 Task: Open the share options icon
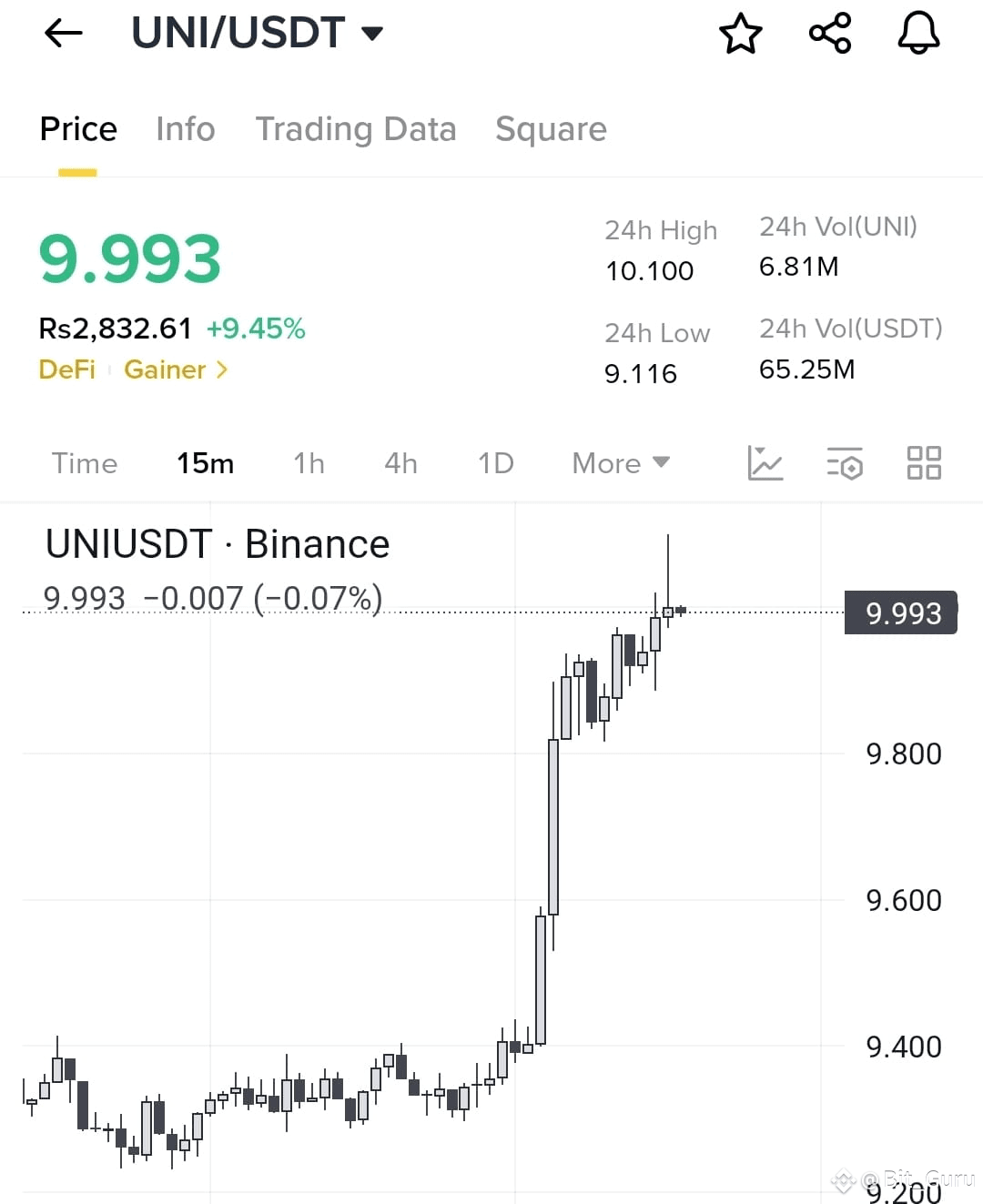829,33
